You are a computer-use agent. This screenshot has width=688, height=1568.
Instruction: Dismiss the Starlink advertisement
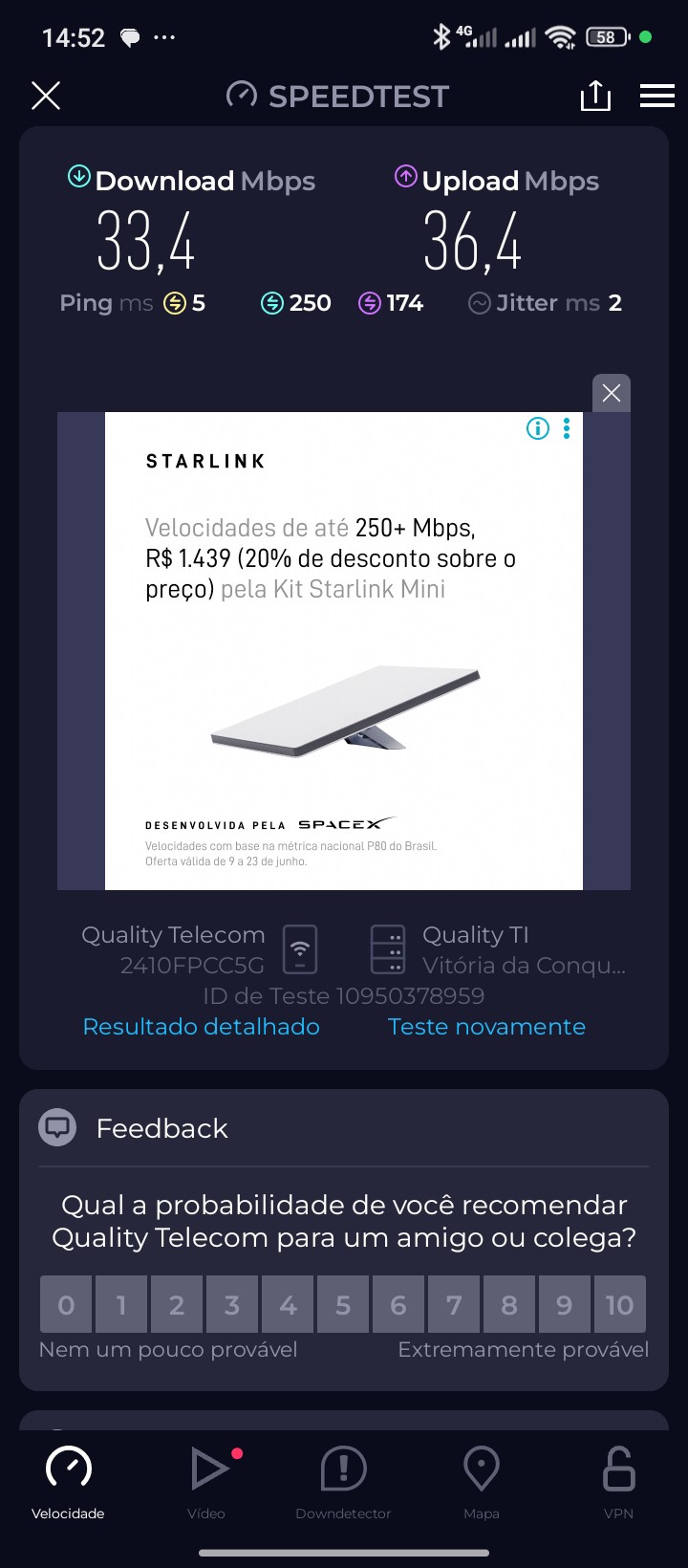tap(612, 393)
